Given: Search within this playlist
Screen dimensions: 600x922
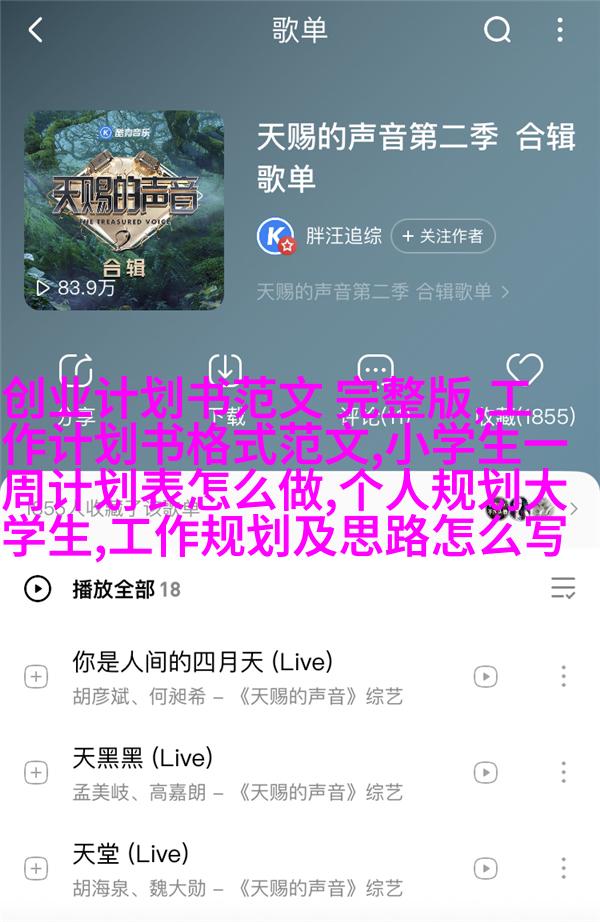Looking at the screenshot, I should [497, 31].
